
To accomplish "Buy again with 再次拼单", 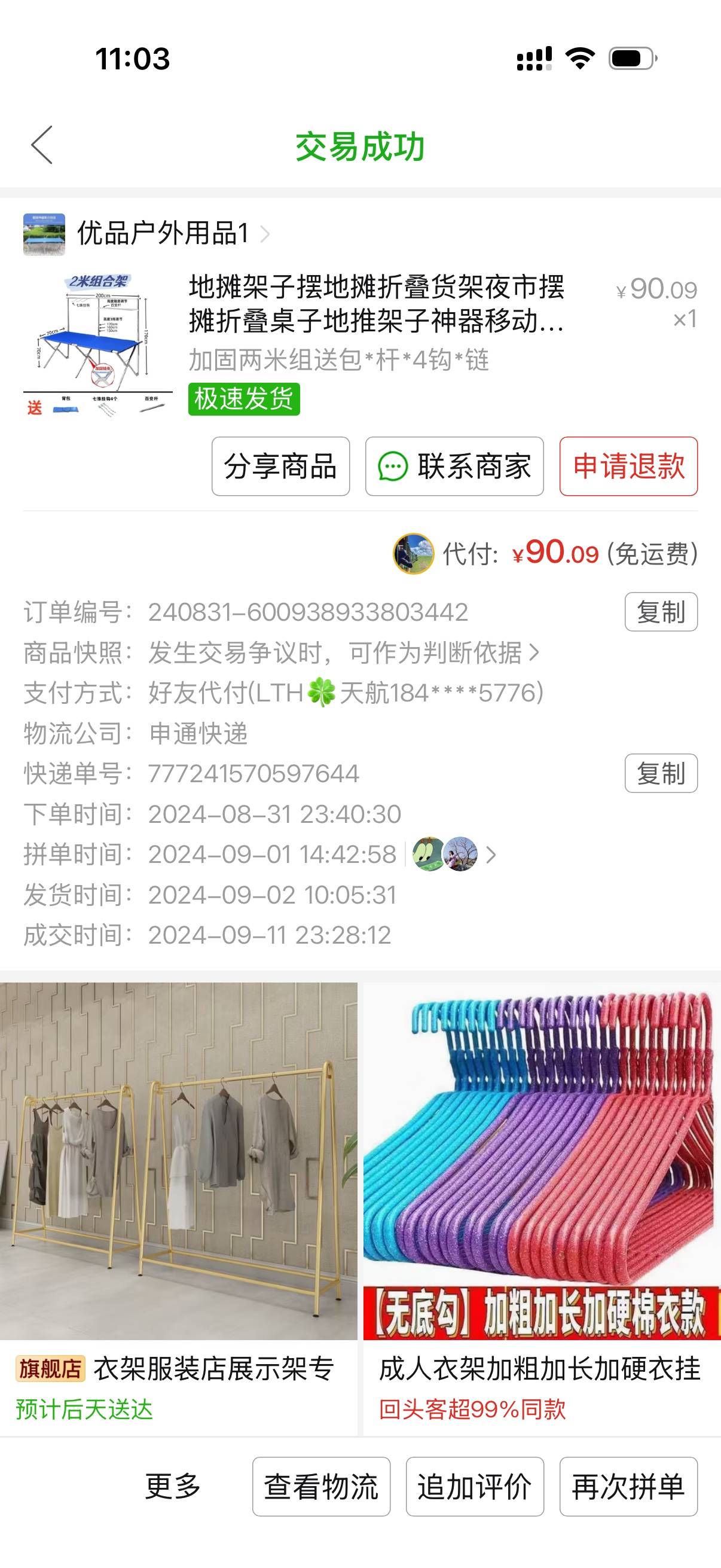I will pyautogui.click(x=628, y=1486).
